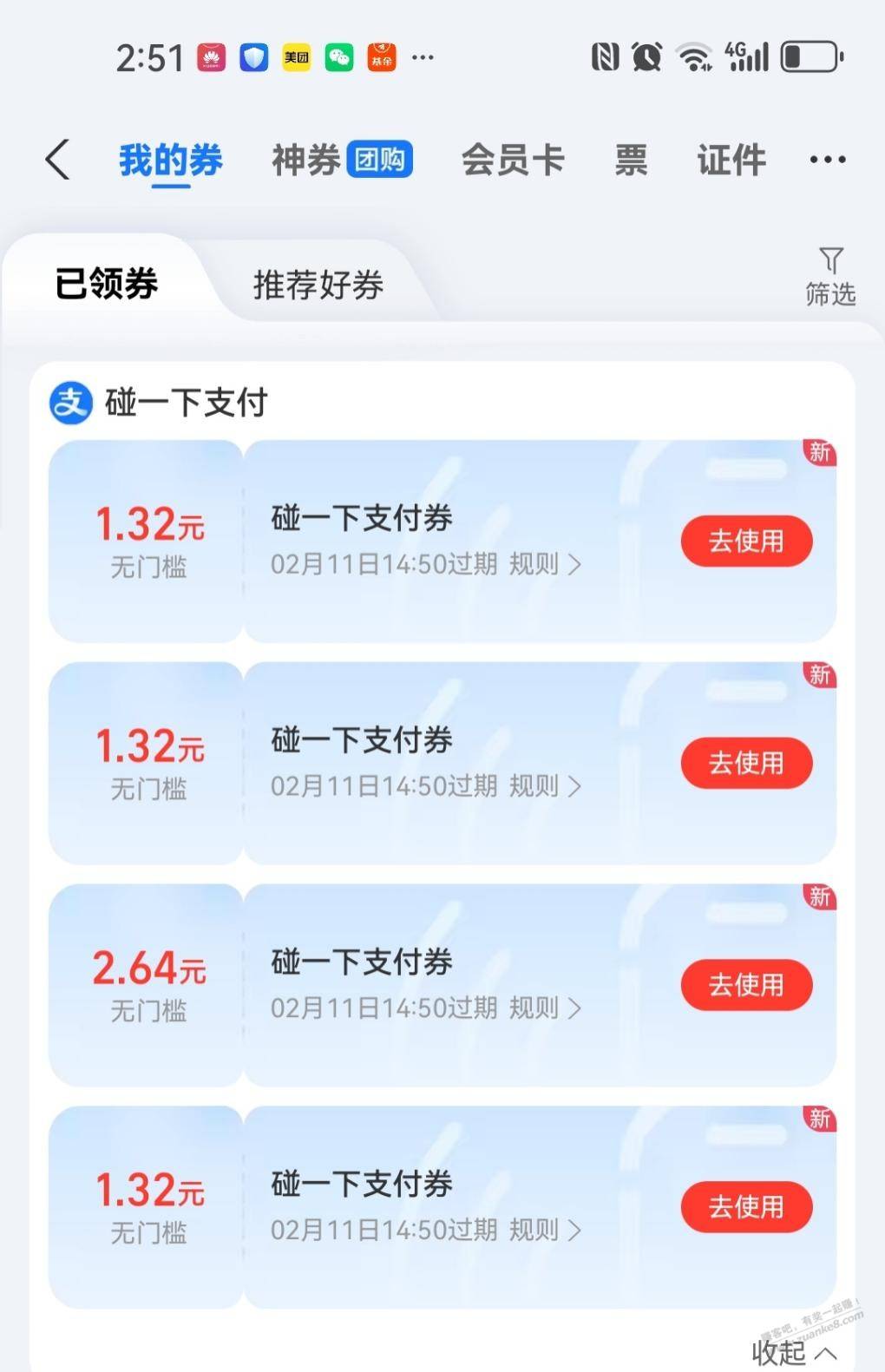Switch to the 推荐好券 sub-tab
This screenshot has width=885, height=1372.
pyautogui.click(x=318, y=285)
